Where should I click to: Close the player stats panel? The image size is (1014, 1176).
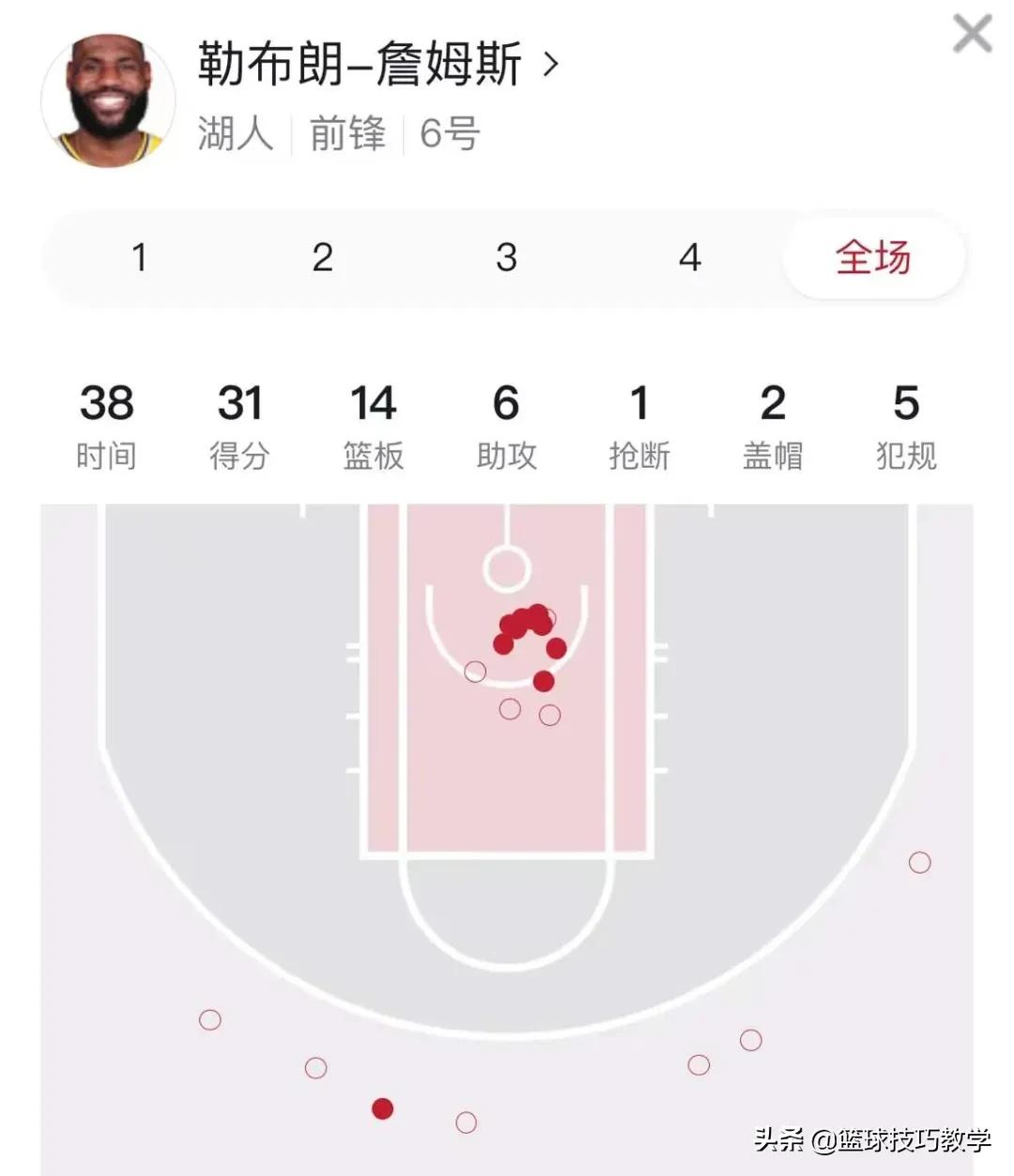click(x=973, y=31)
